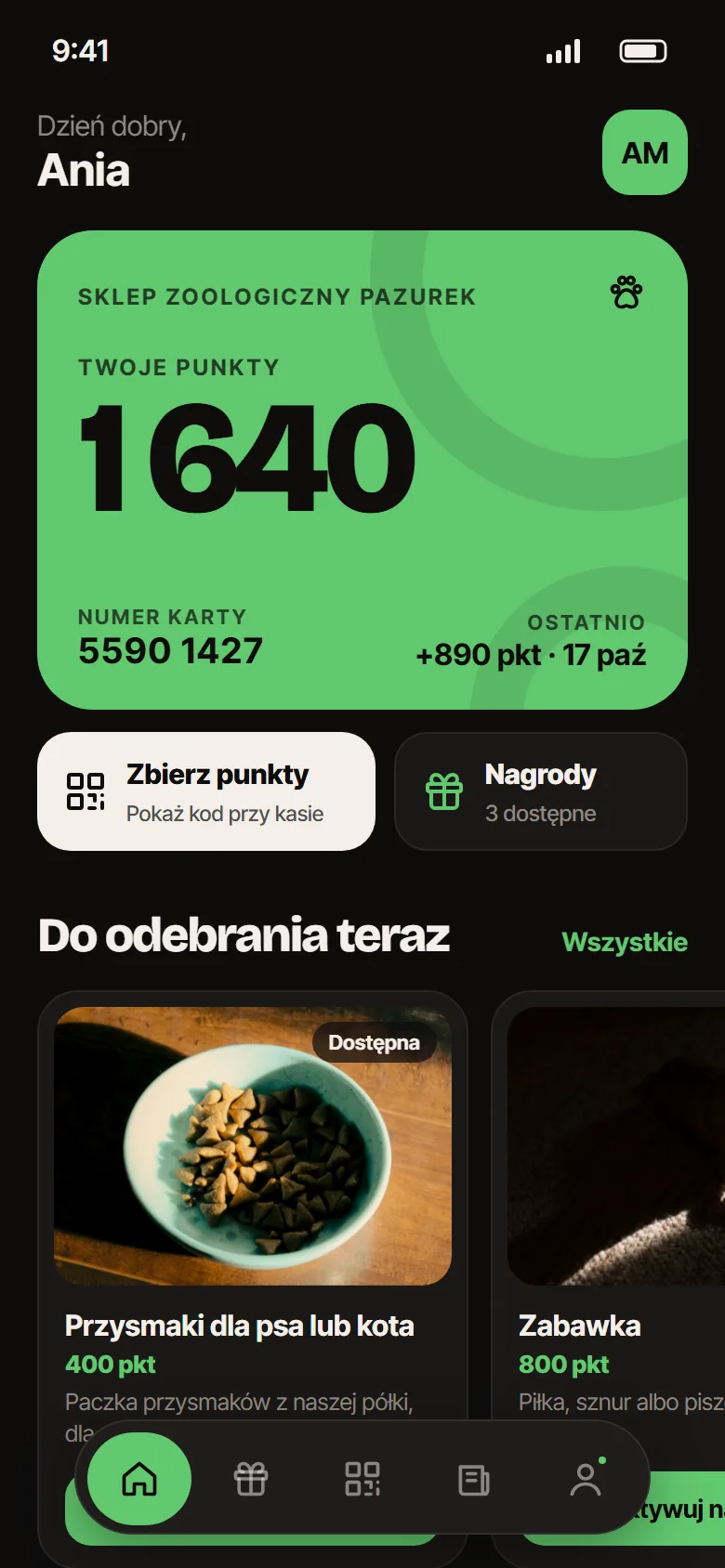Switch to the profile tab

(x=586, y=1479)
